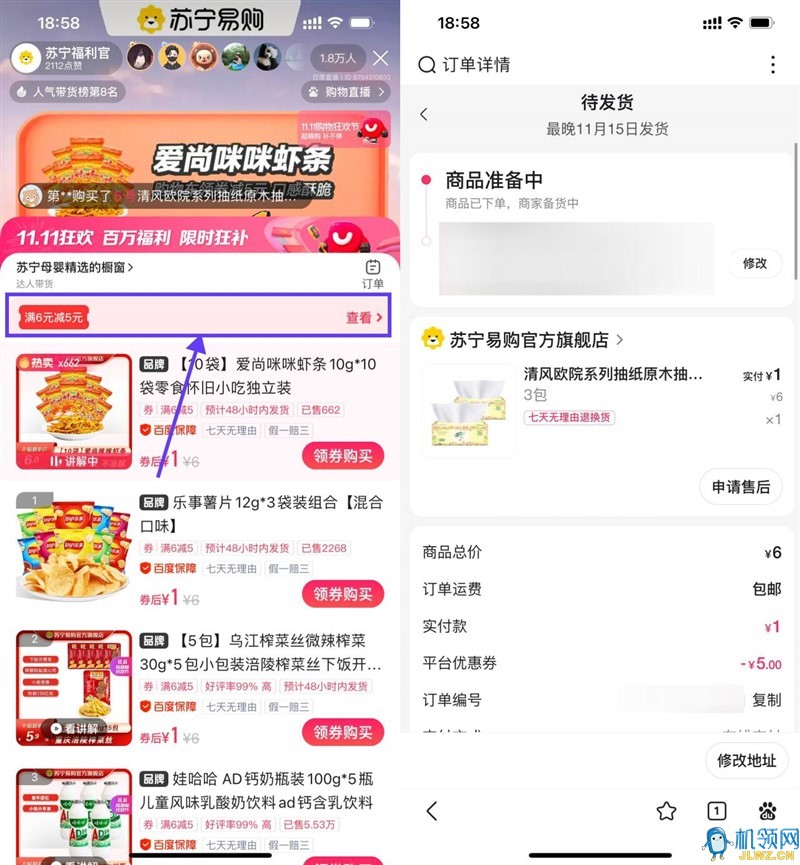The width and height of the screenshot is (800, 865).
Task: Bookmark the page with the star icon
Action: point(666,811)
